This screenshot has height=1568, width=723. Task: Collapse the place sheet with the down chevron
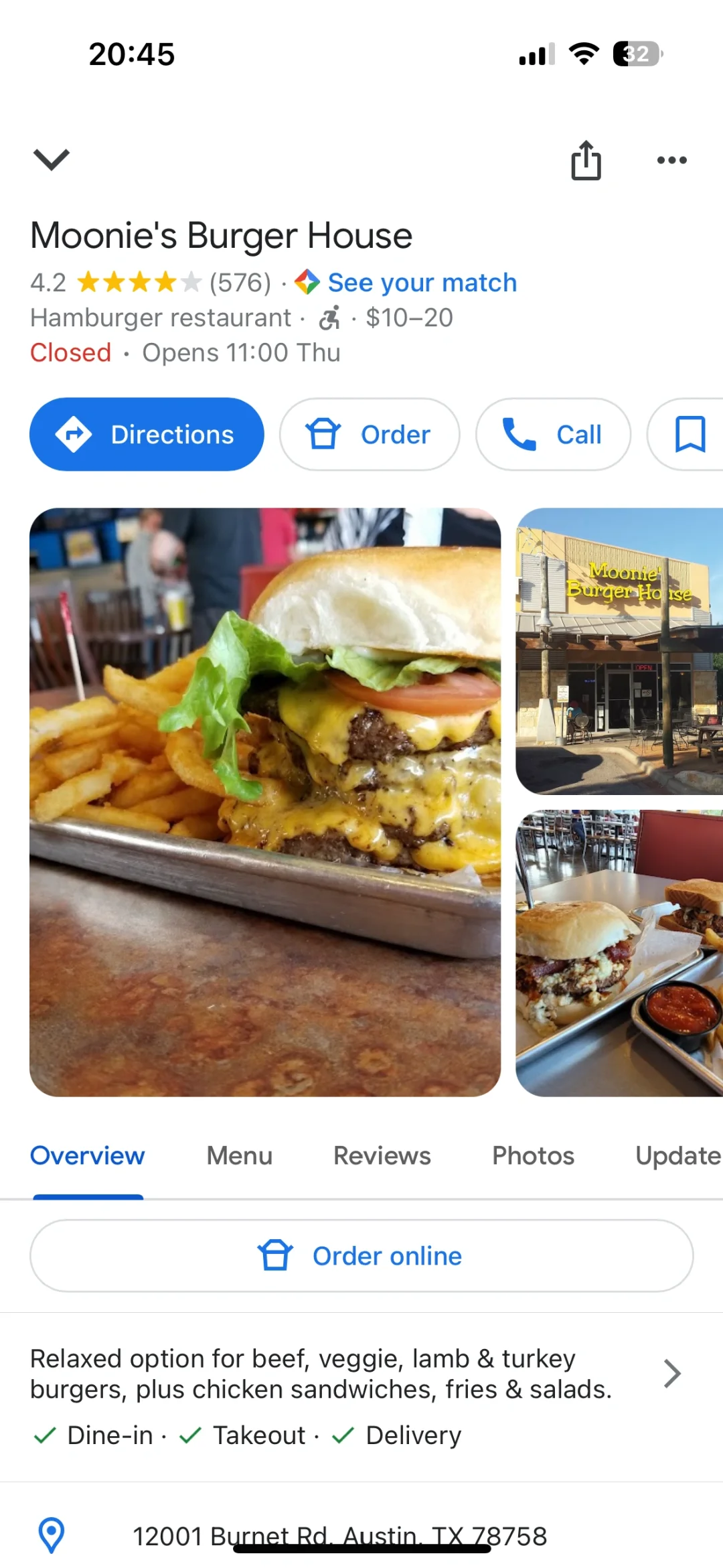click(51, 159)
